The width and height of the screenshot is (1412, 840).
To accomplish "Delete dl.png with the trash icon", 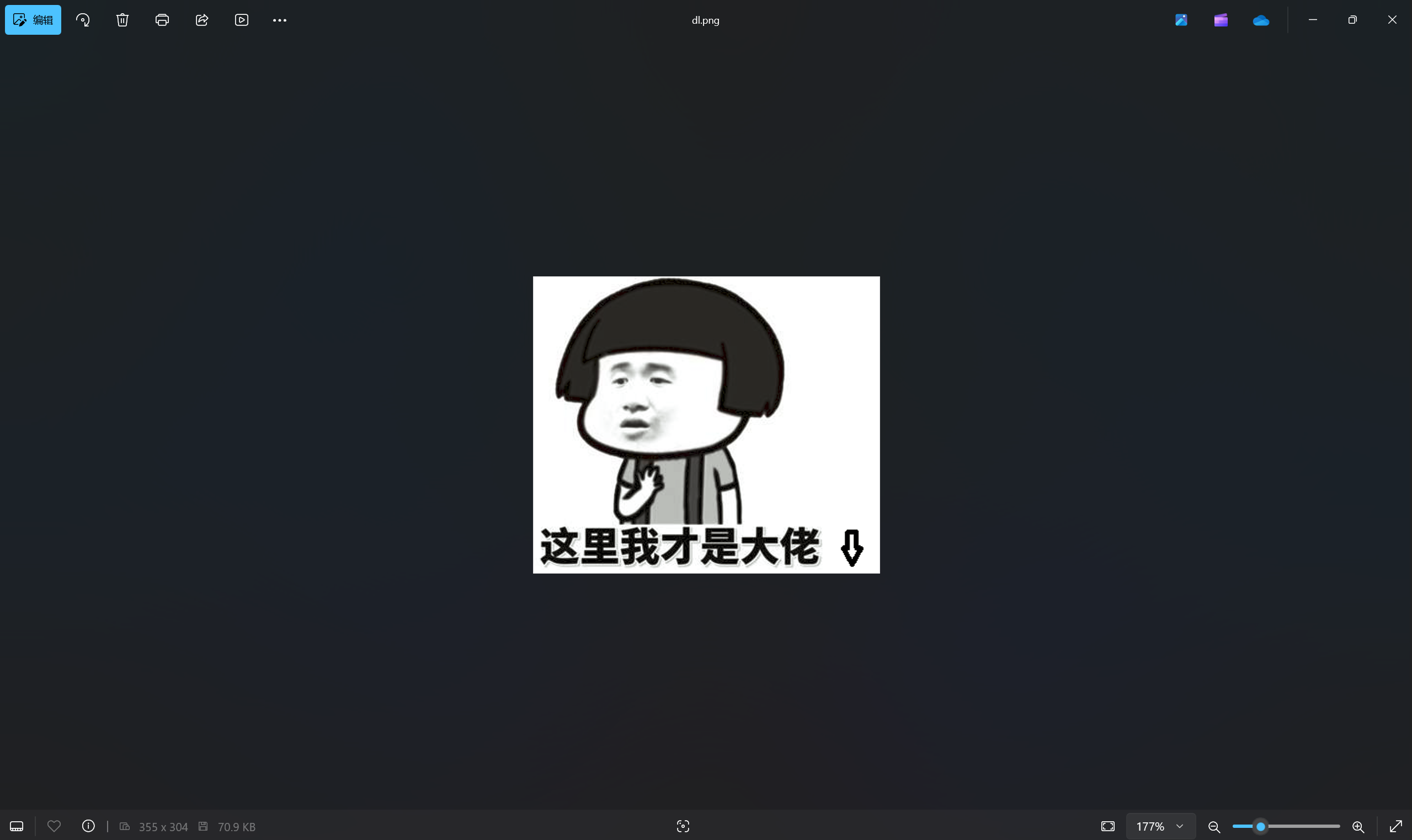I will (122, 20).
